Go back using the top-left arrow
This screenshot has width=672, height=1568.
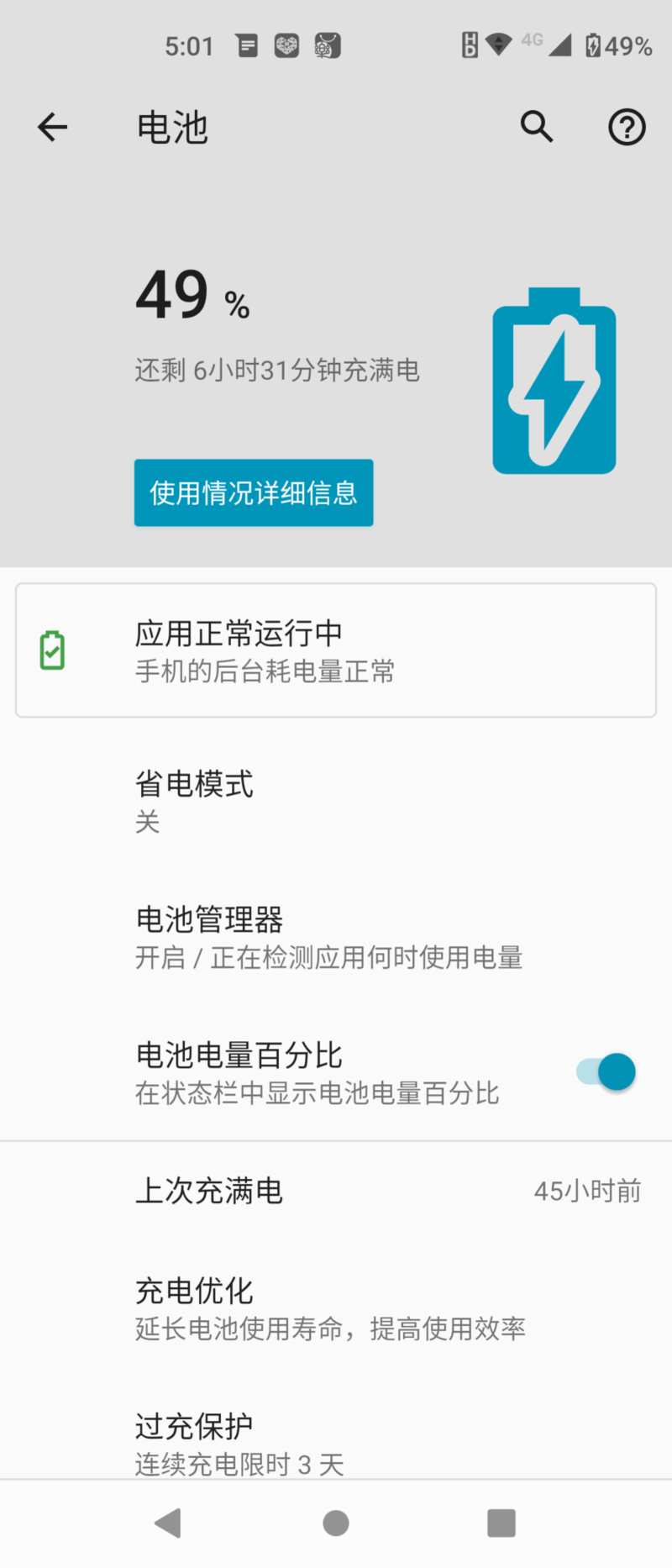(52, 128)
